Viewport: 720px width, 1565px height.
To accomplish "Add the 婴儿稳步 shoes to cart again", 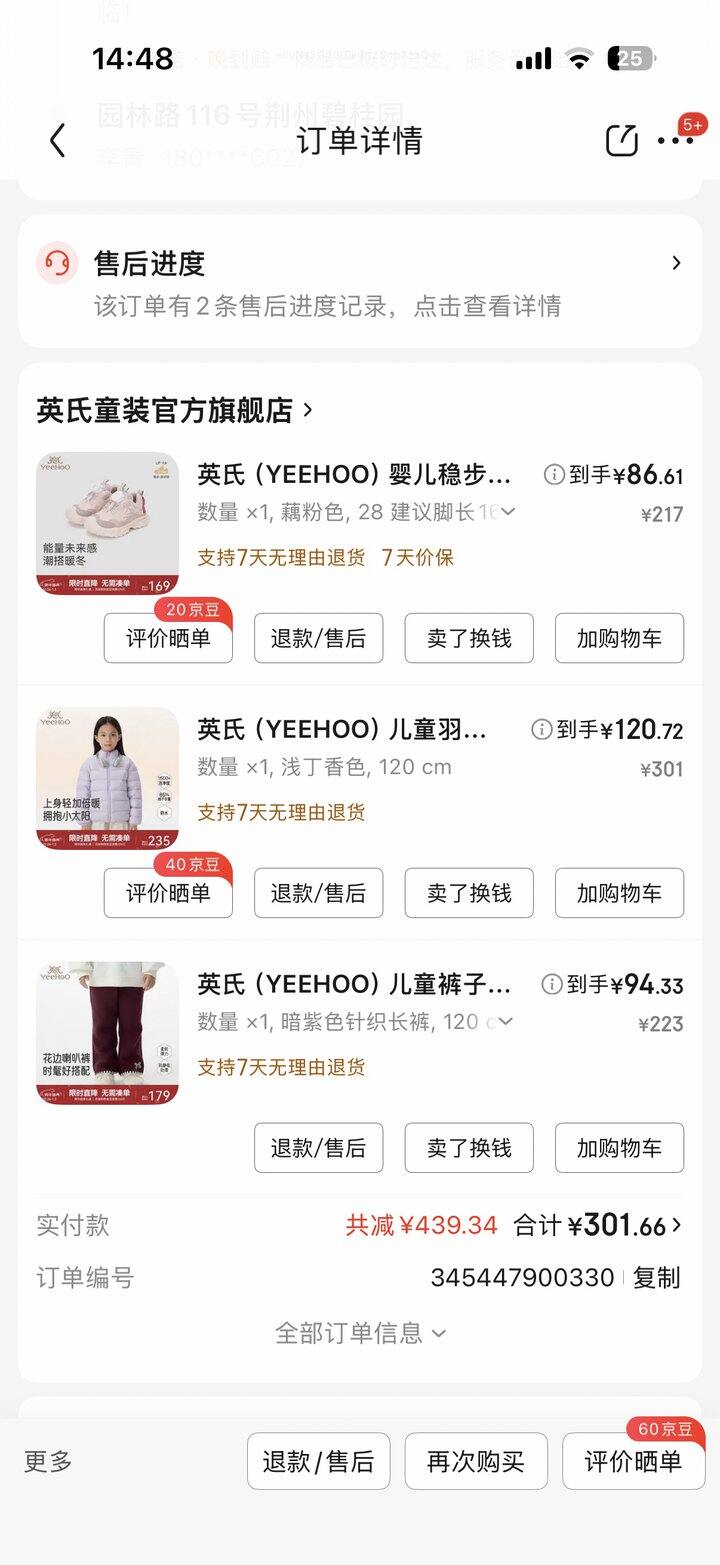I will tap(619, 638).
